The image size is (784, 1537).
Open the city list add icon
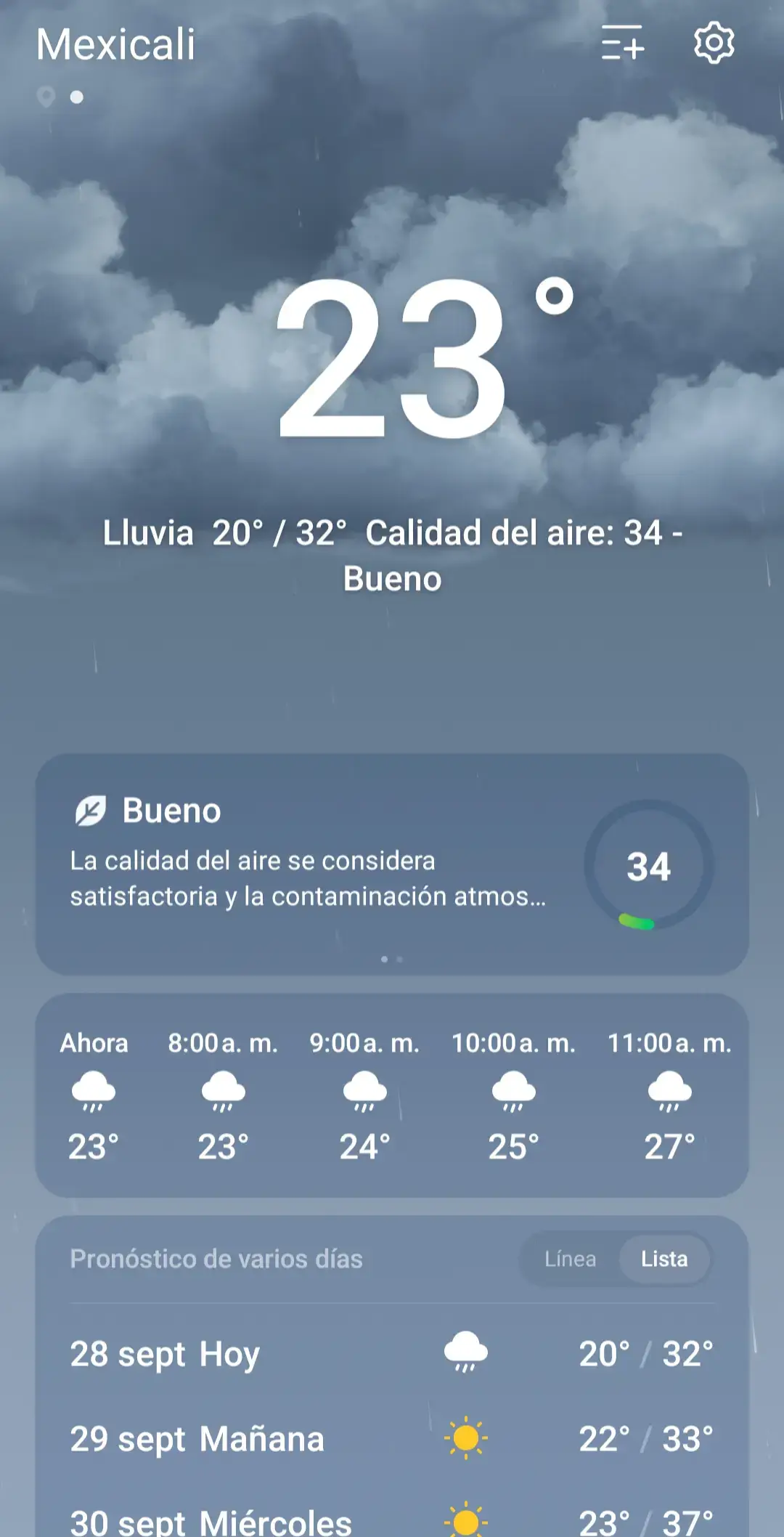[623, 43]
